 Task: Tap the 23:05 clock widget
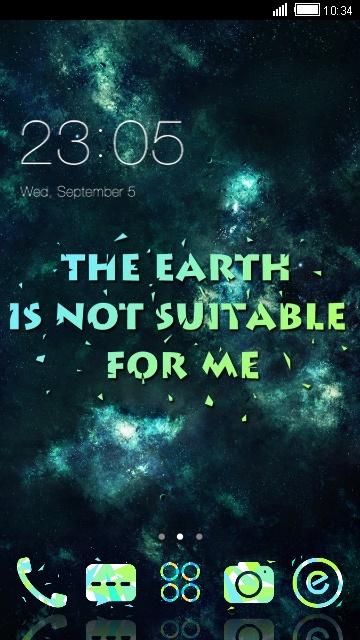tap(102, 143)
